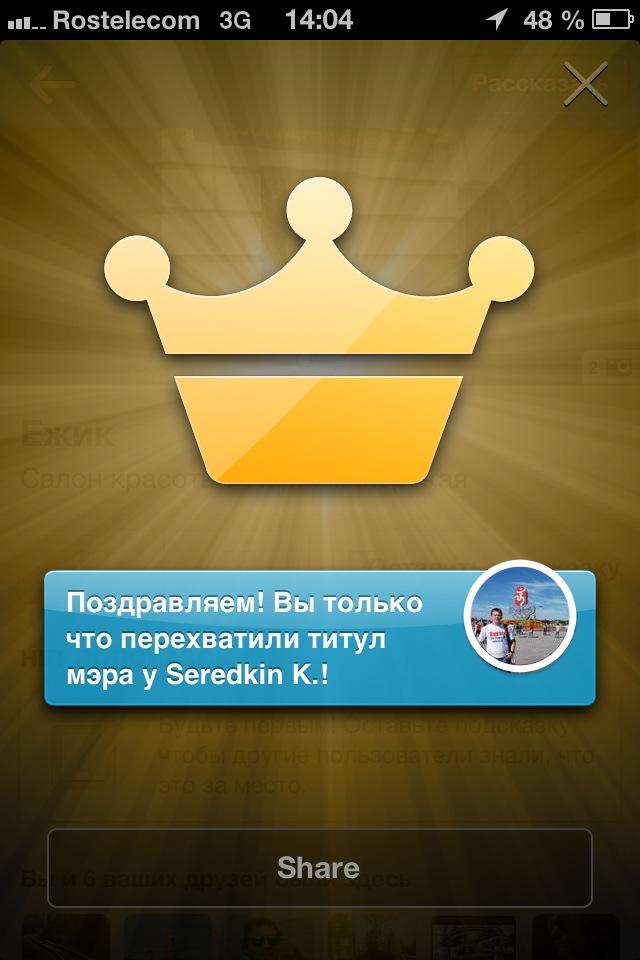
Task: Share the new mayor title
Action: [x=319, y=867]
